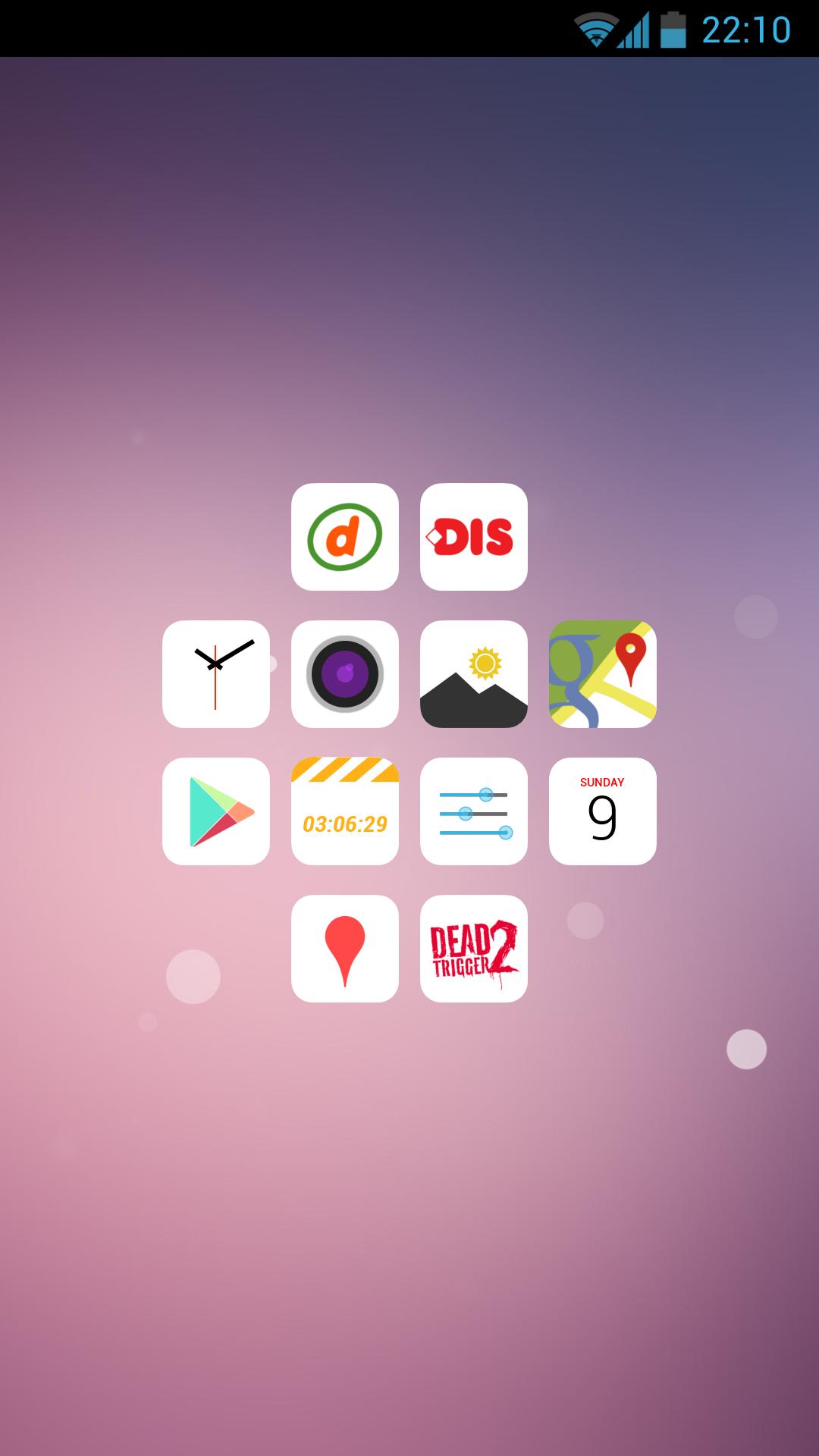Open the green circled d app
Image resolution: width=819 pixels, height=1456 pixels.
click(x=345, y=537)
